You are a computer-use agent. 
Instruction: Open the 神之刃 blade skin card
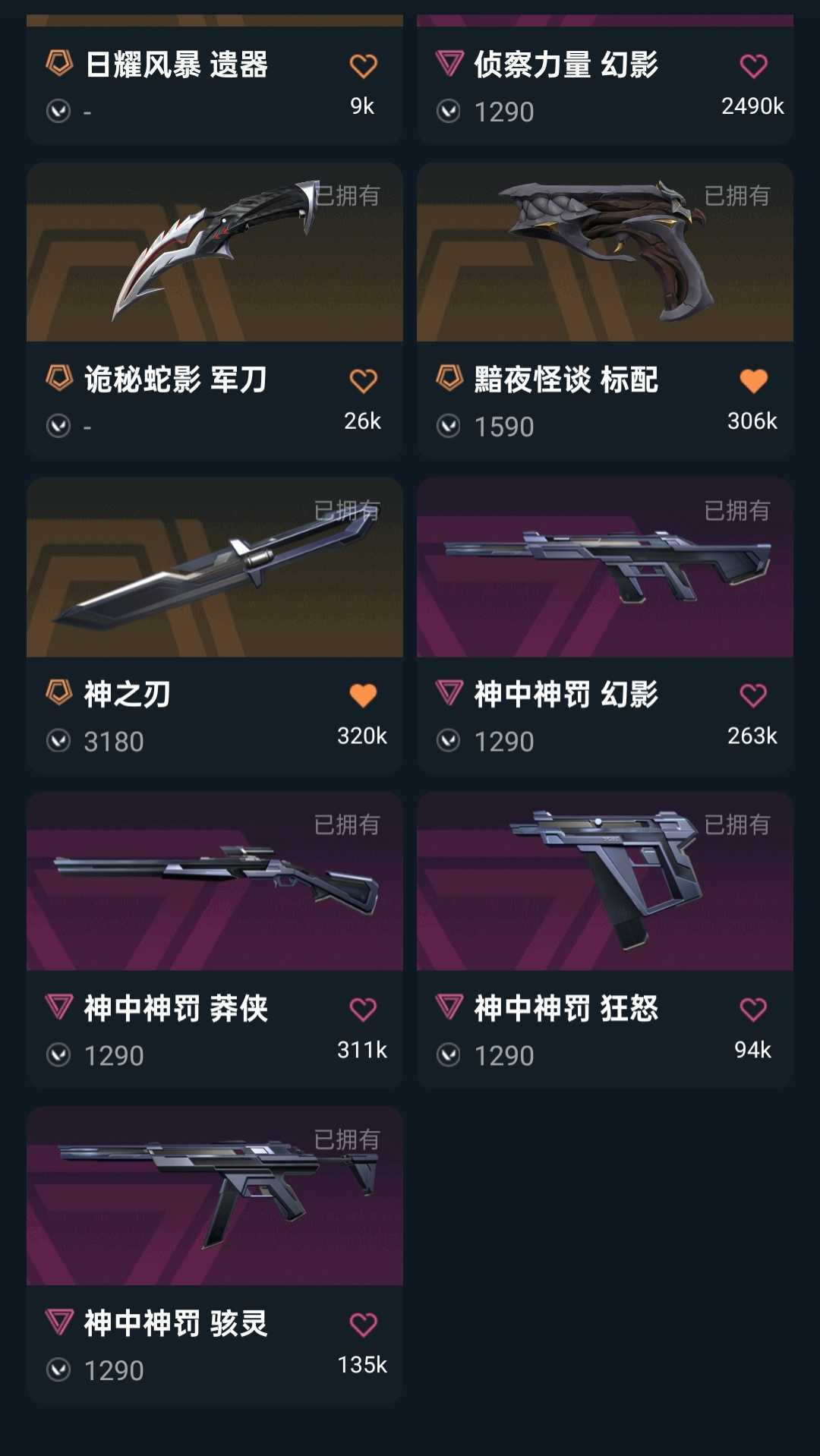(215, 568)
